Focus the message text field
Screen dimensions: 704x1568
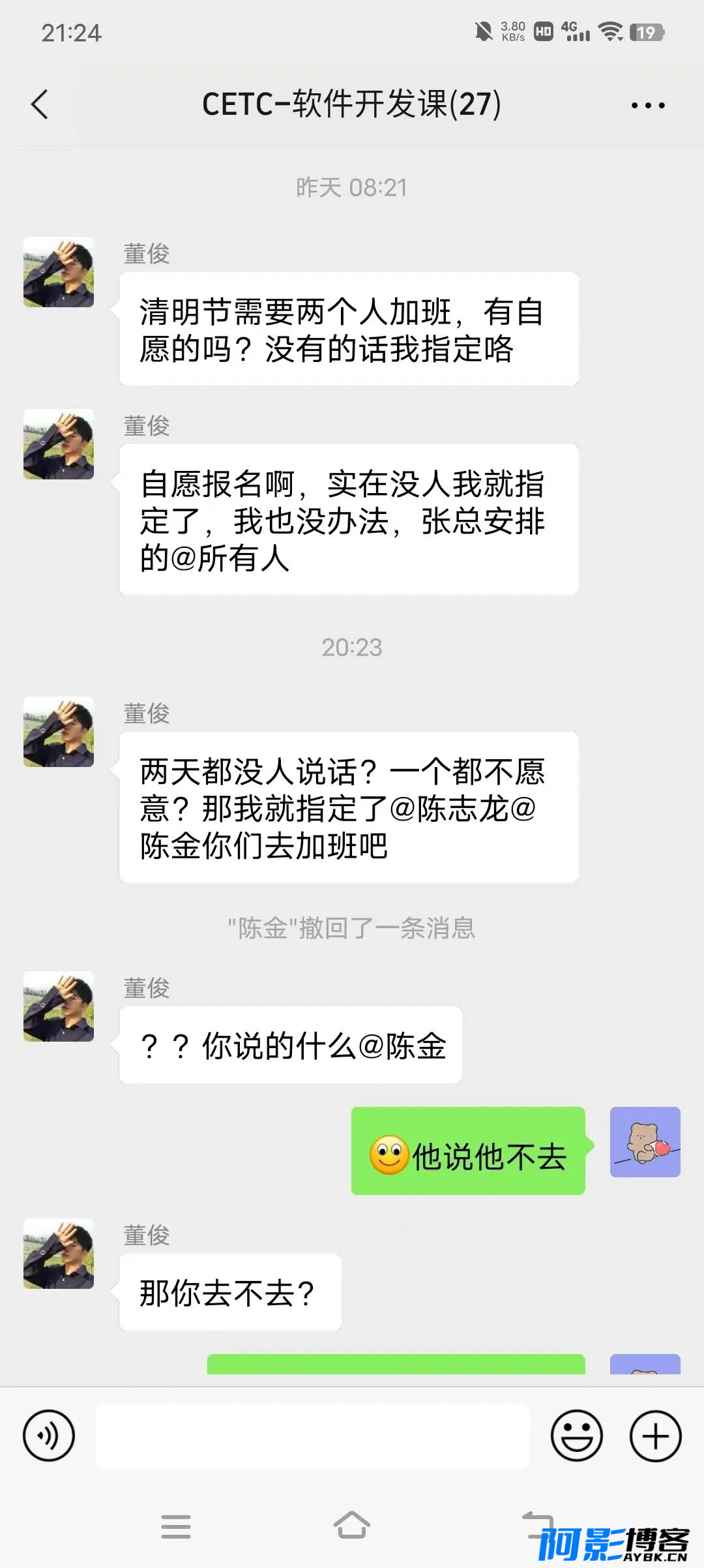tap(312, 1436)
